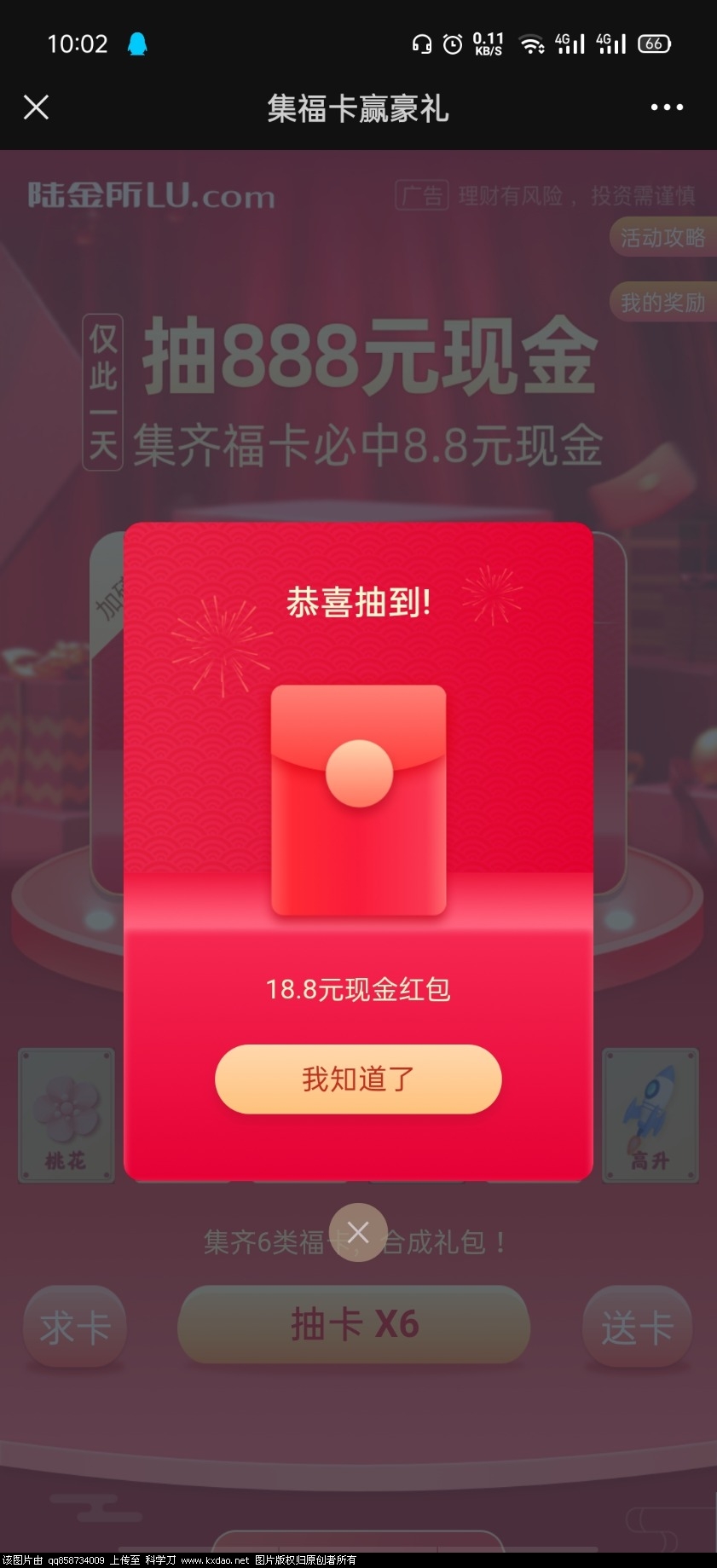Tap the X to exit the page
717x1568 pixels.
click(x=37, y=107)
